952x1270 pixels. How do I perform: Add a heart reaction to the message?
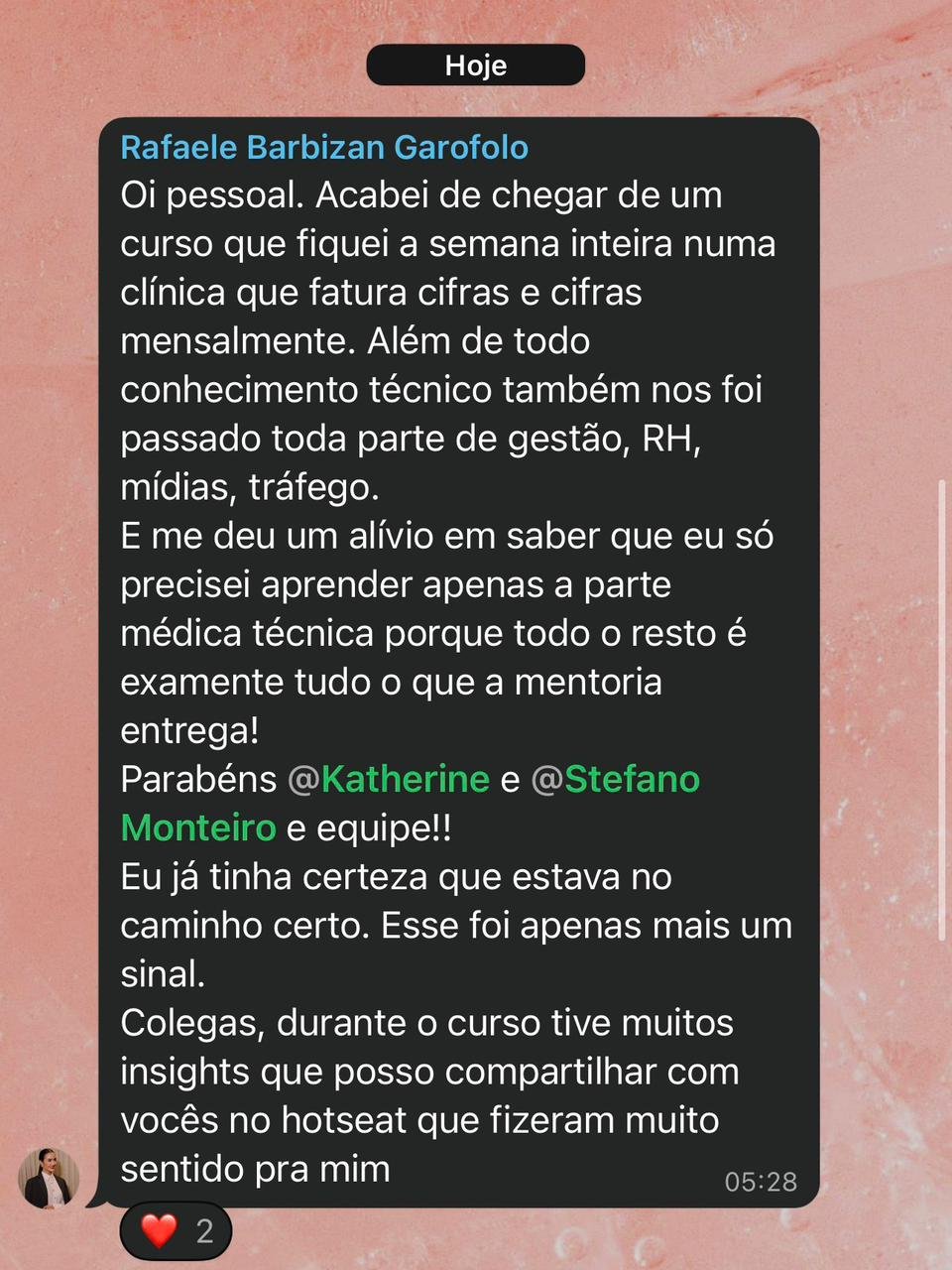[x=176, y=1231]
